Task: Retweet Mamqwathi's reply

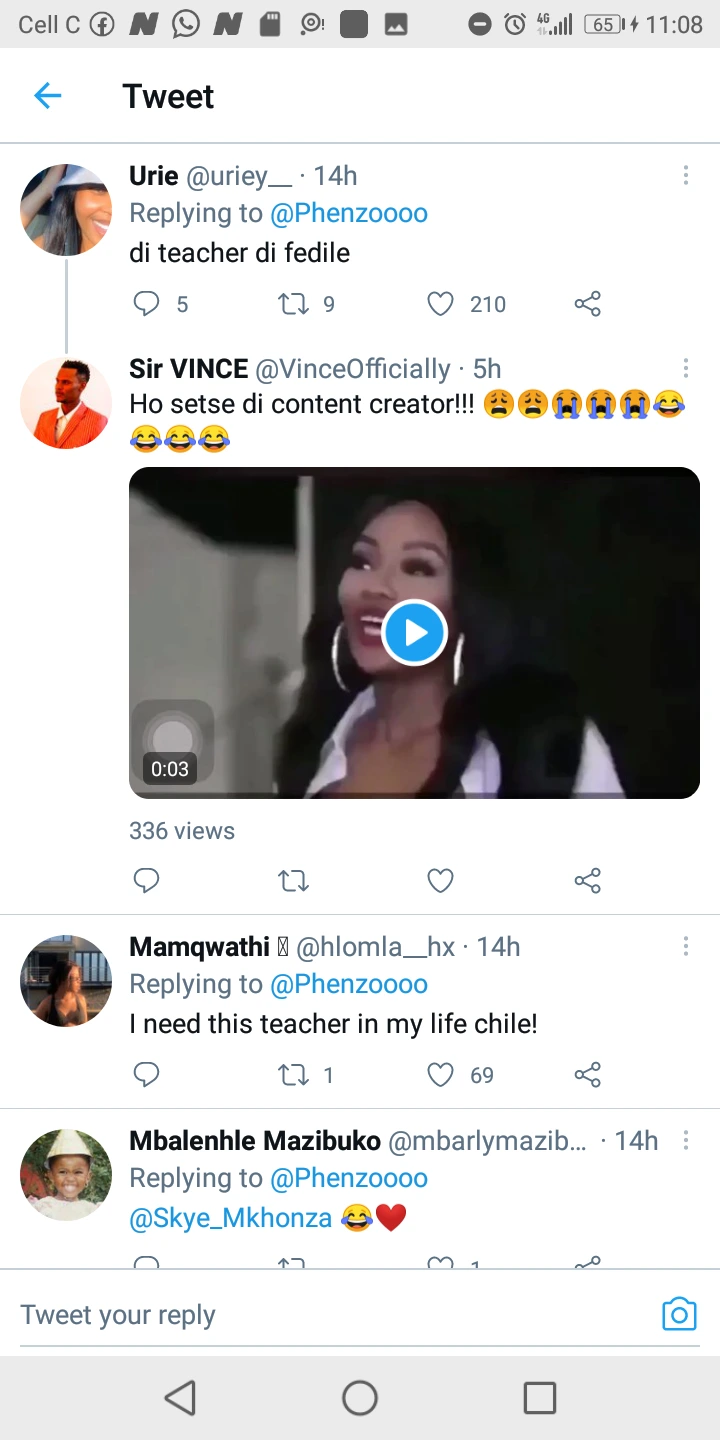Action: (x=293, y=1075)
